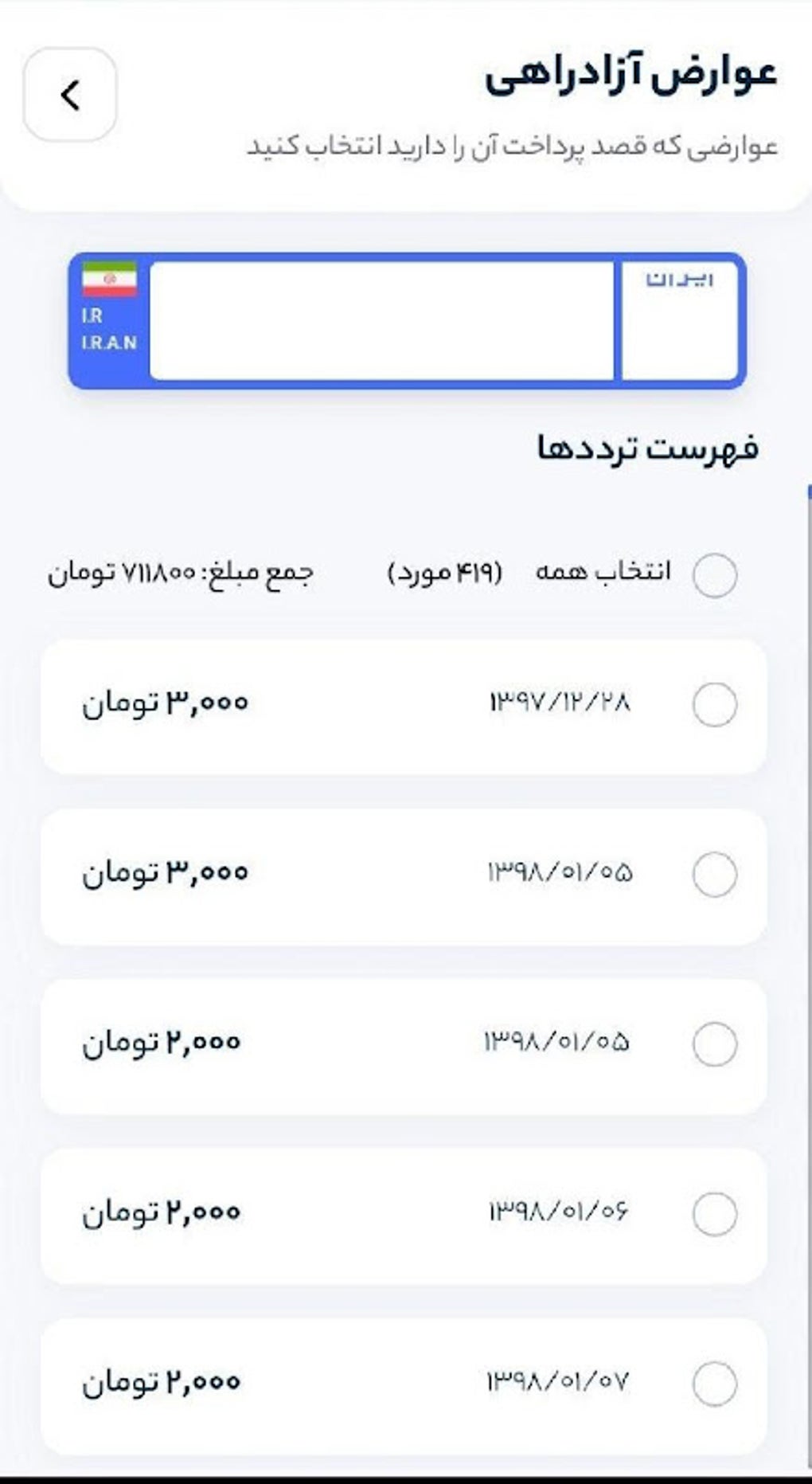Viewport: 812px width, 1484px height.
Task: Tap the back chevron at the top
Action: point(70,96)
